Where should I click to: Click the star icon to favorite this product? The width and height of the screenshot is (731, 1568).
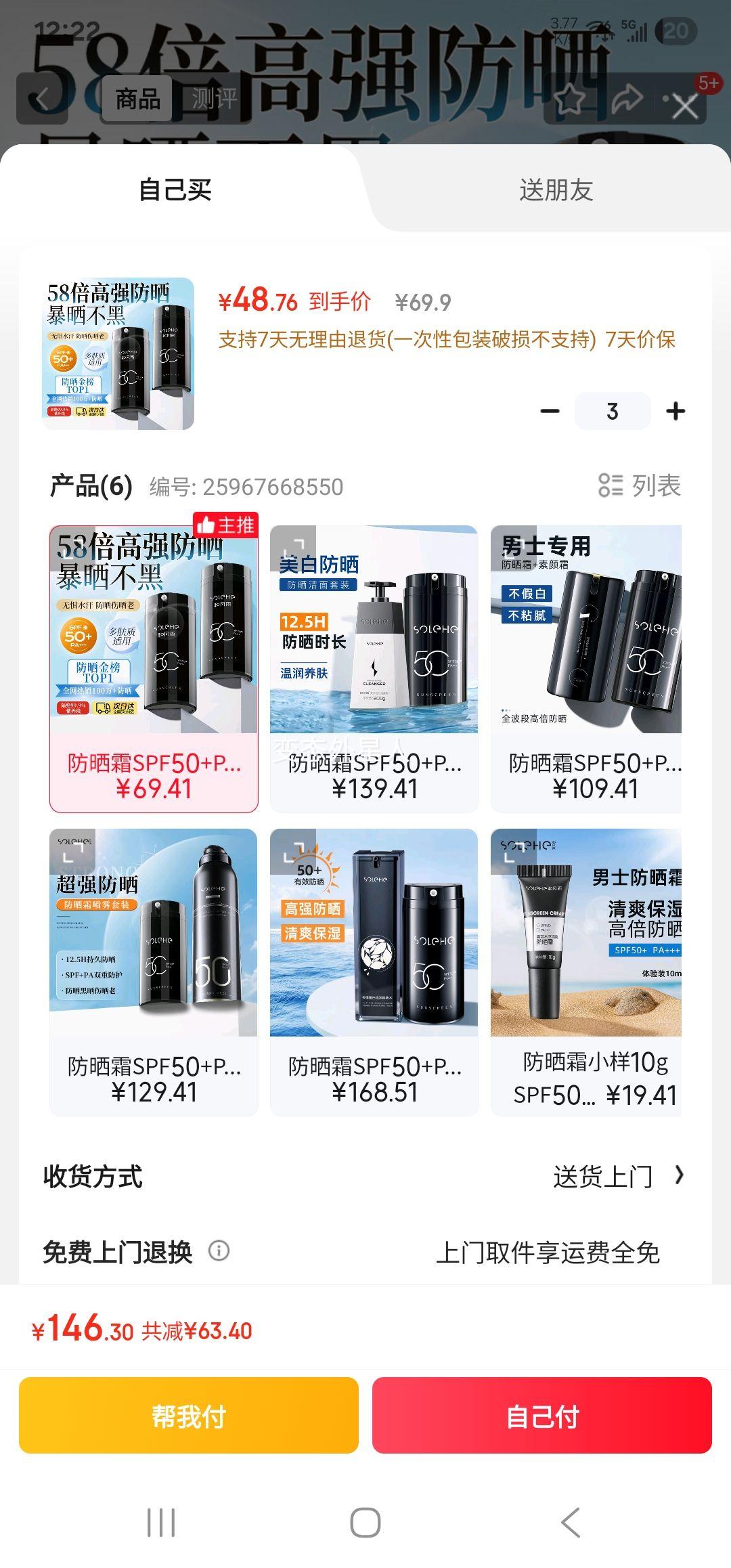(571, 99)
